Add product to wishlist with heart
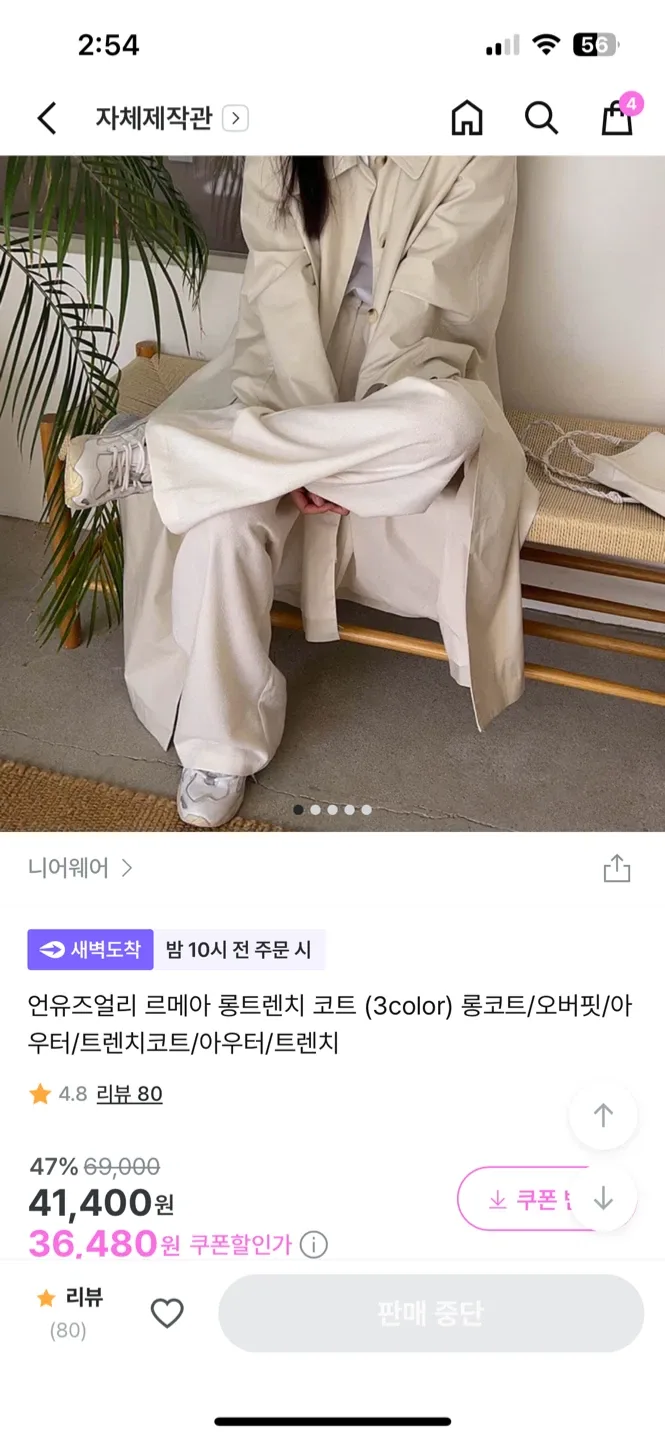 (x=167, y=1313)
